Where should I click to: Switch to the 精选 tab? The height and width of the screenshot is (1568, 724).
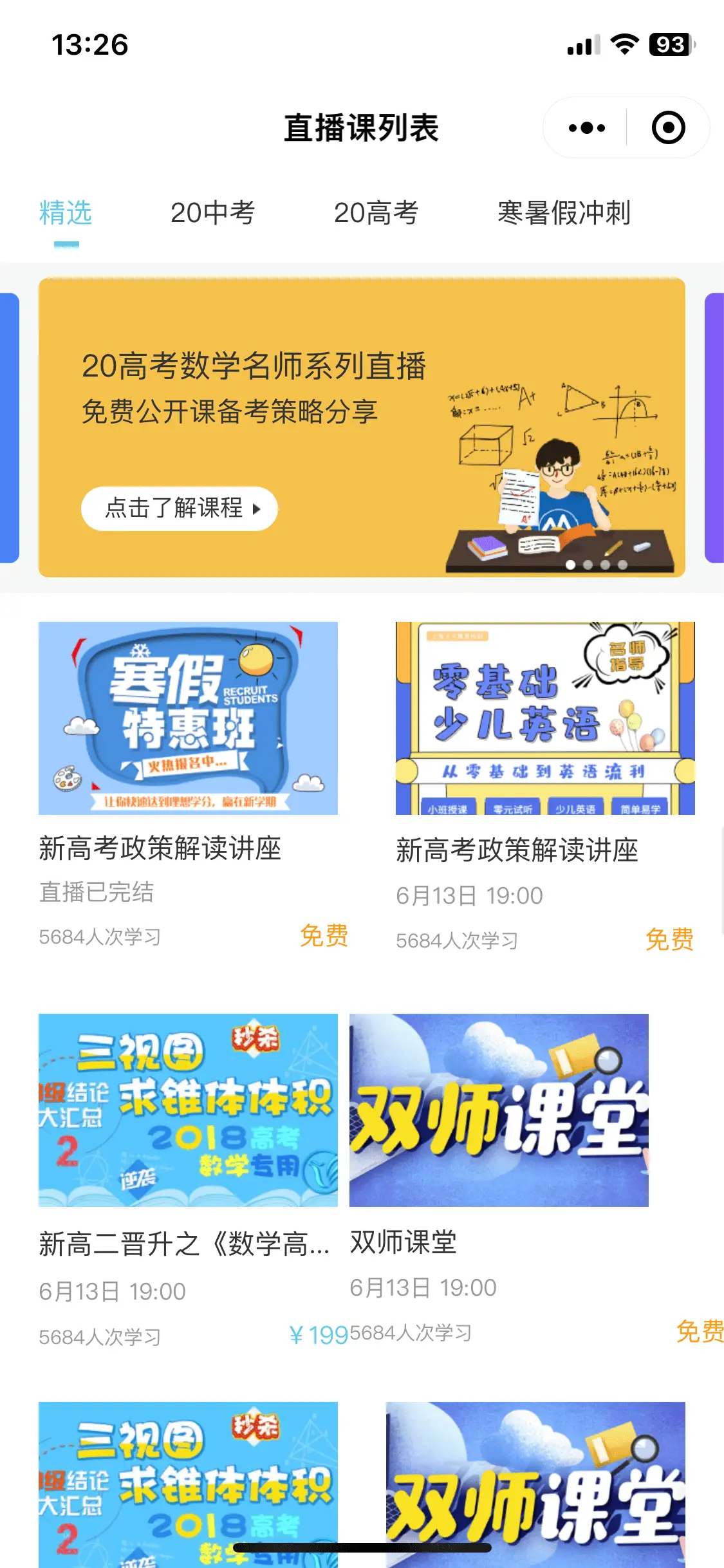(66, 213)
